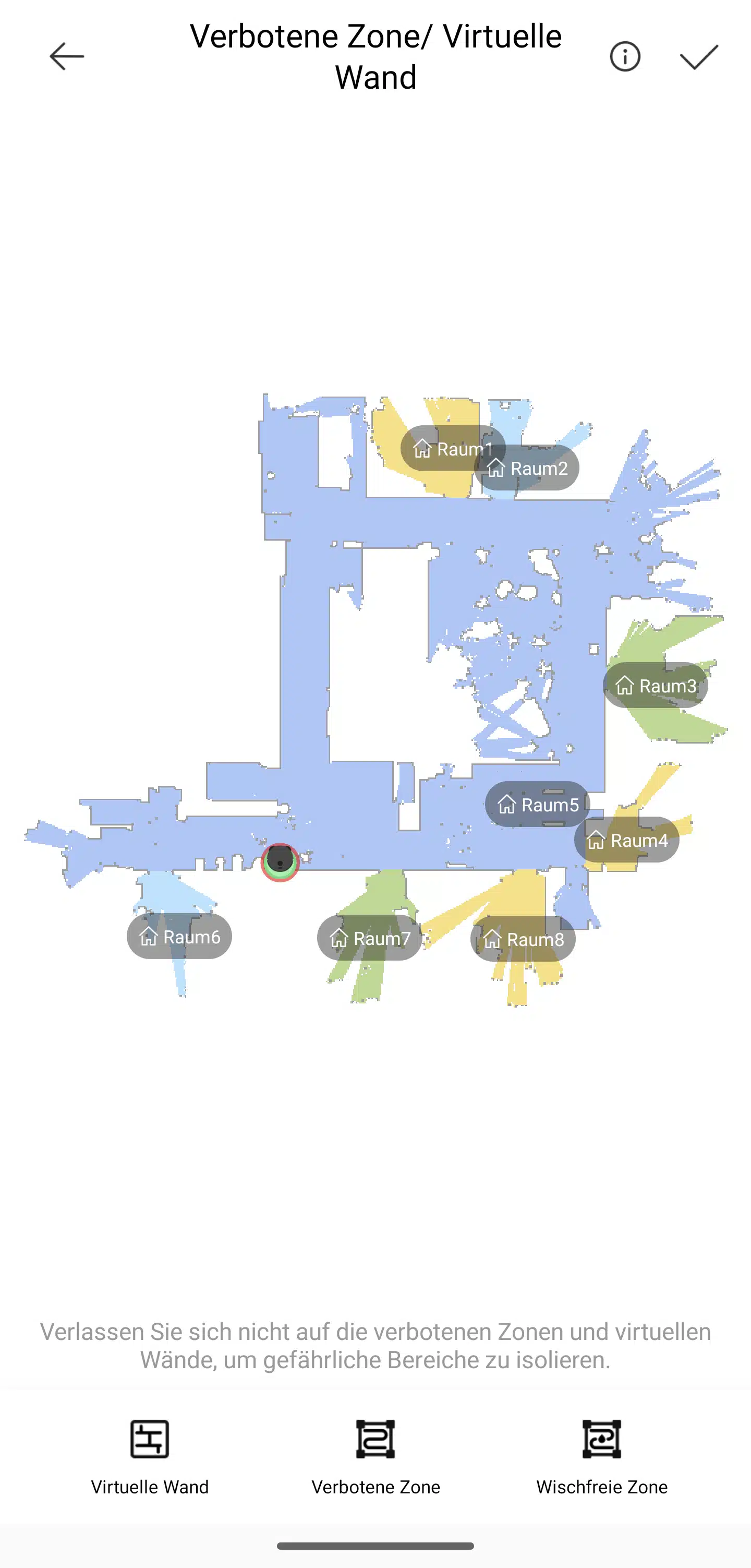
Task: Select the Raum7 label on map
Action: tap(369, 938)
